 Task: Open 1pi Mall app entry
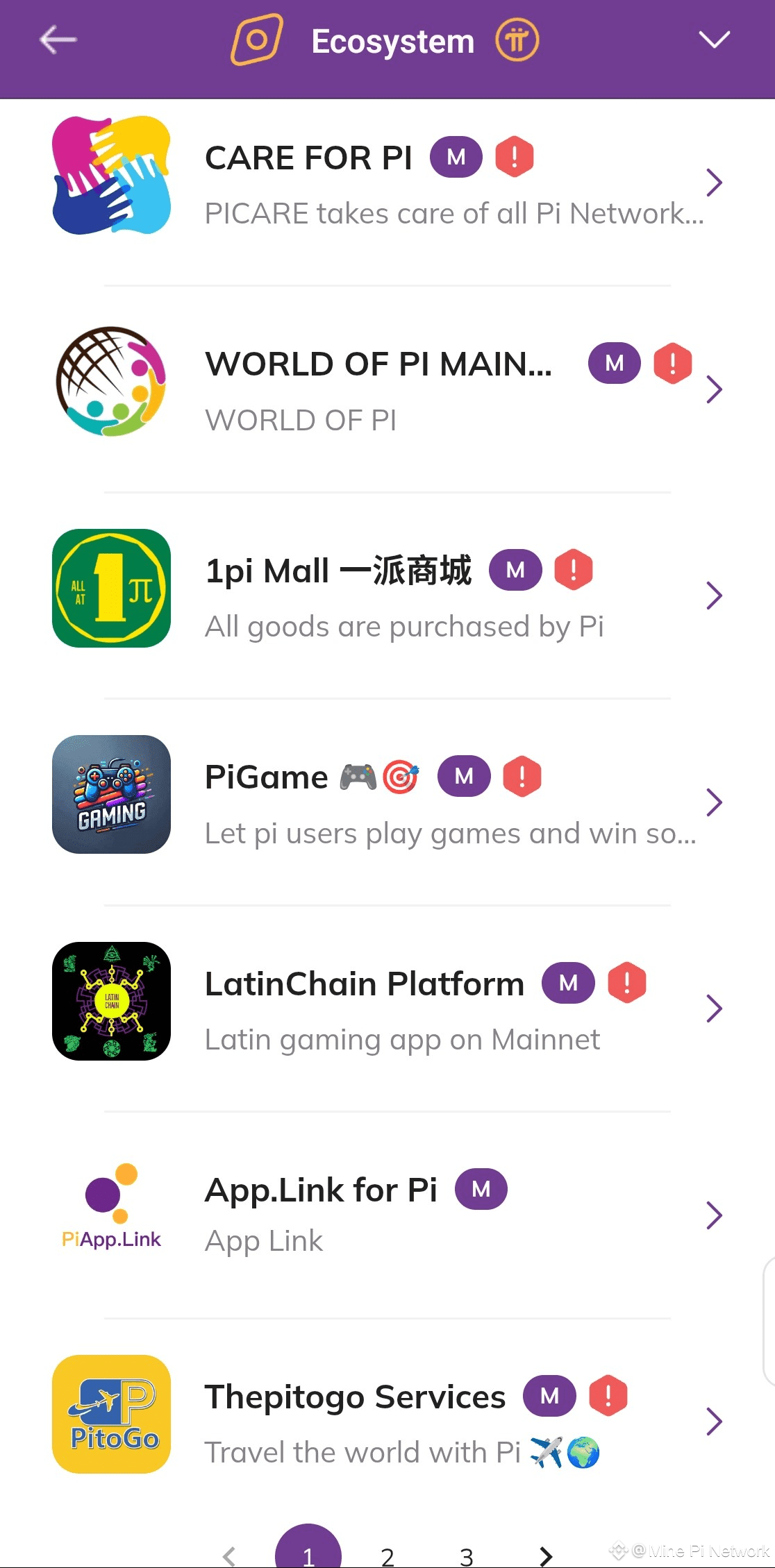click(386, 596)
